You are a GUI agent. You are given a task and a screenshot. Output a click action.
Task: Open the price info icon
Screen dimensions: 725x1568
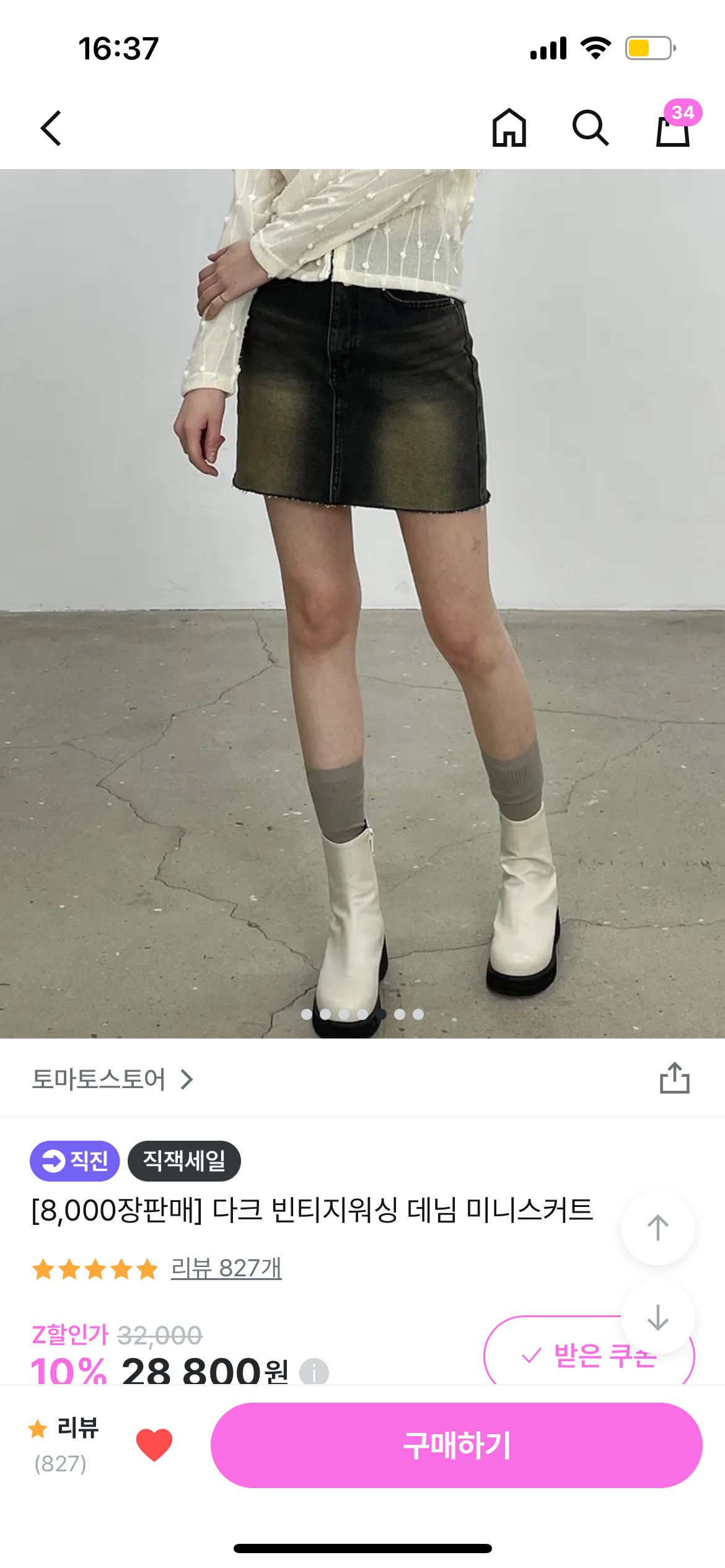click(x=314, y=1372)
